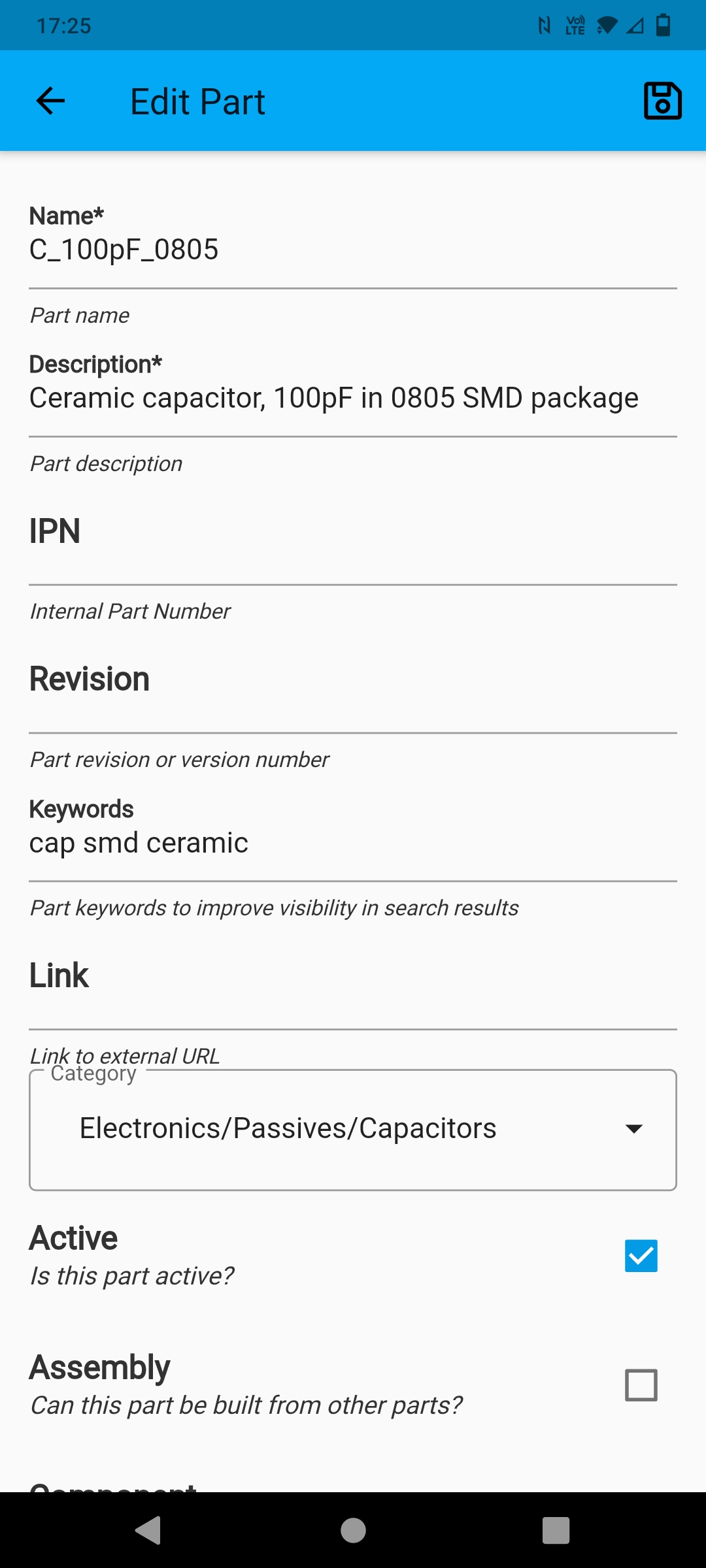Navigate back with the arrow icon

(49, 101)
